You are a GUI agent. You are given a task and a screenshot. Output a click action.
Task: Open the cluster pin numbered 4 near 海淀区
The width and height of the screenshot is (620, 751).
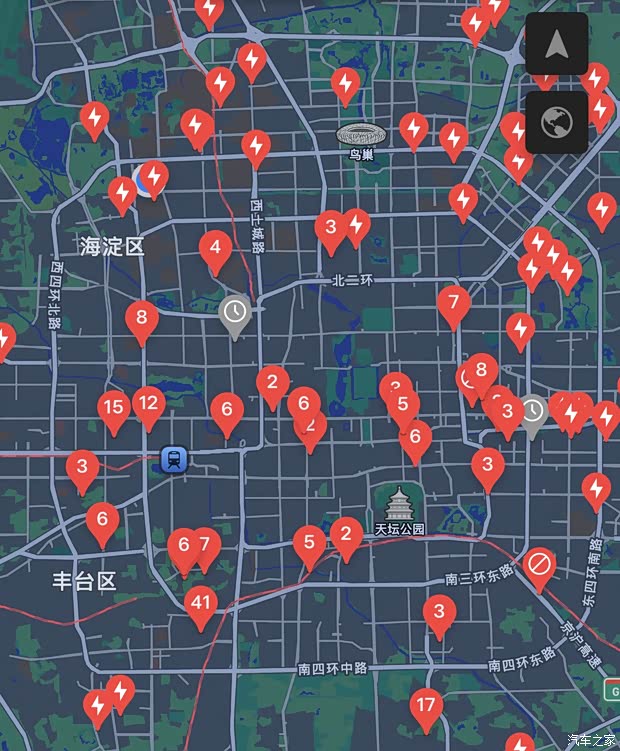215,247
